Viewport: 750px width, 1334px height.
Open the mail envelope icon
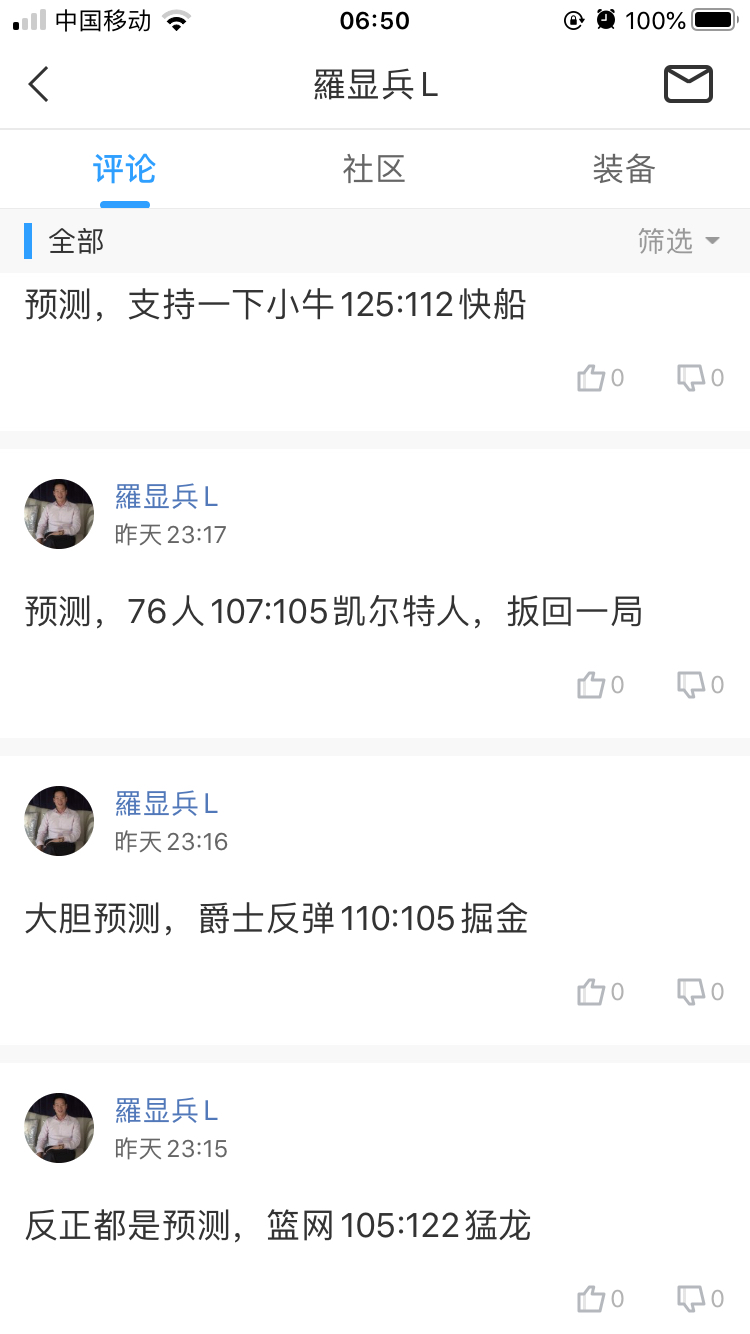(x=688, y=85)
